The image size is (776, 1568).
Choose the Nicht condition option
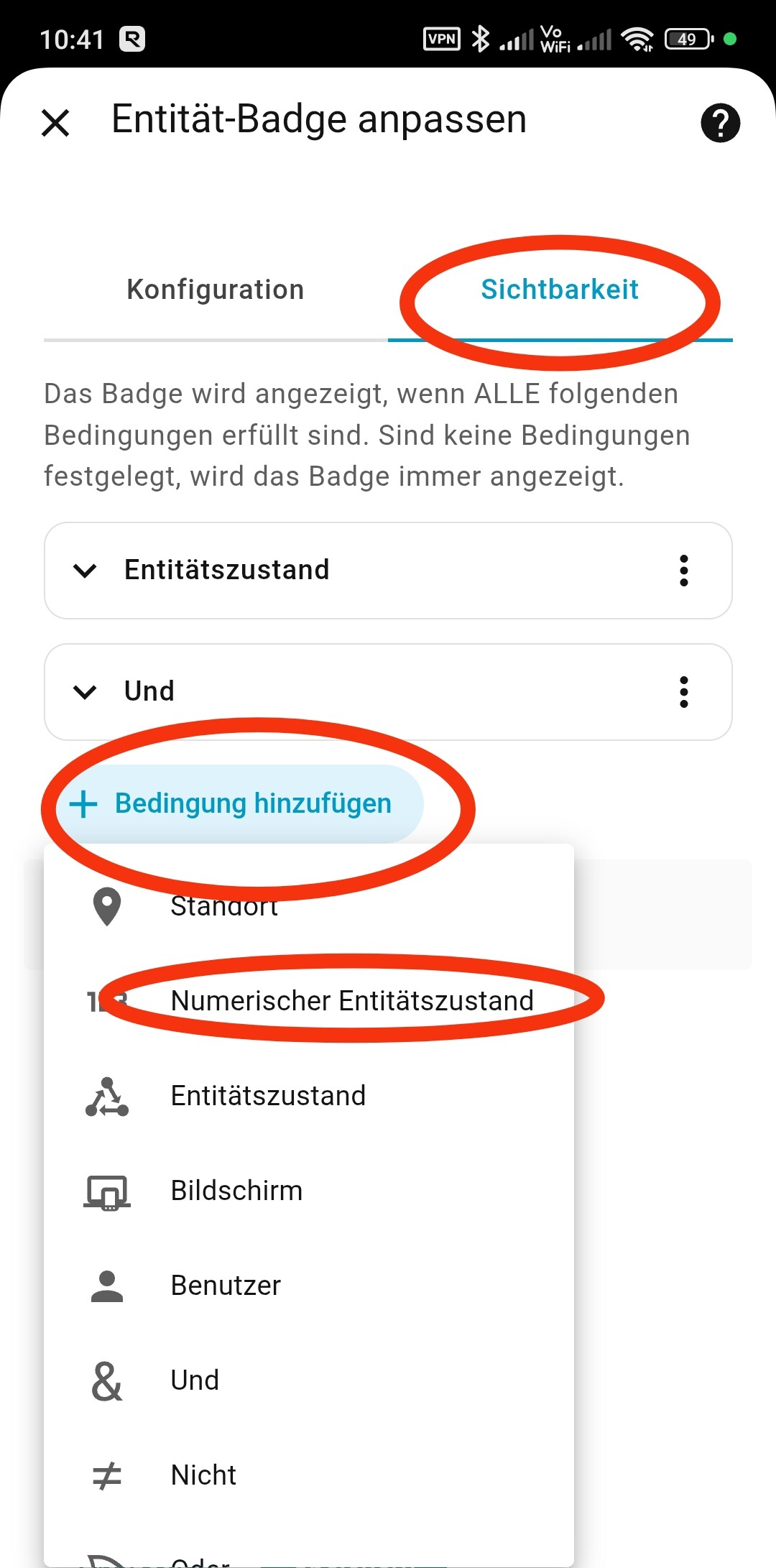click(203, 1475)
